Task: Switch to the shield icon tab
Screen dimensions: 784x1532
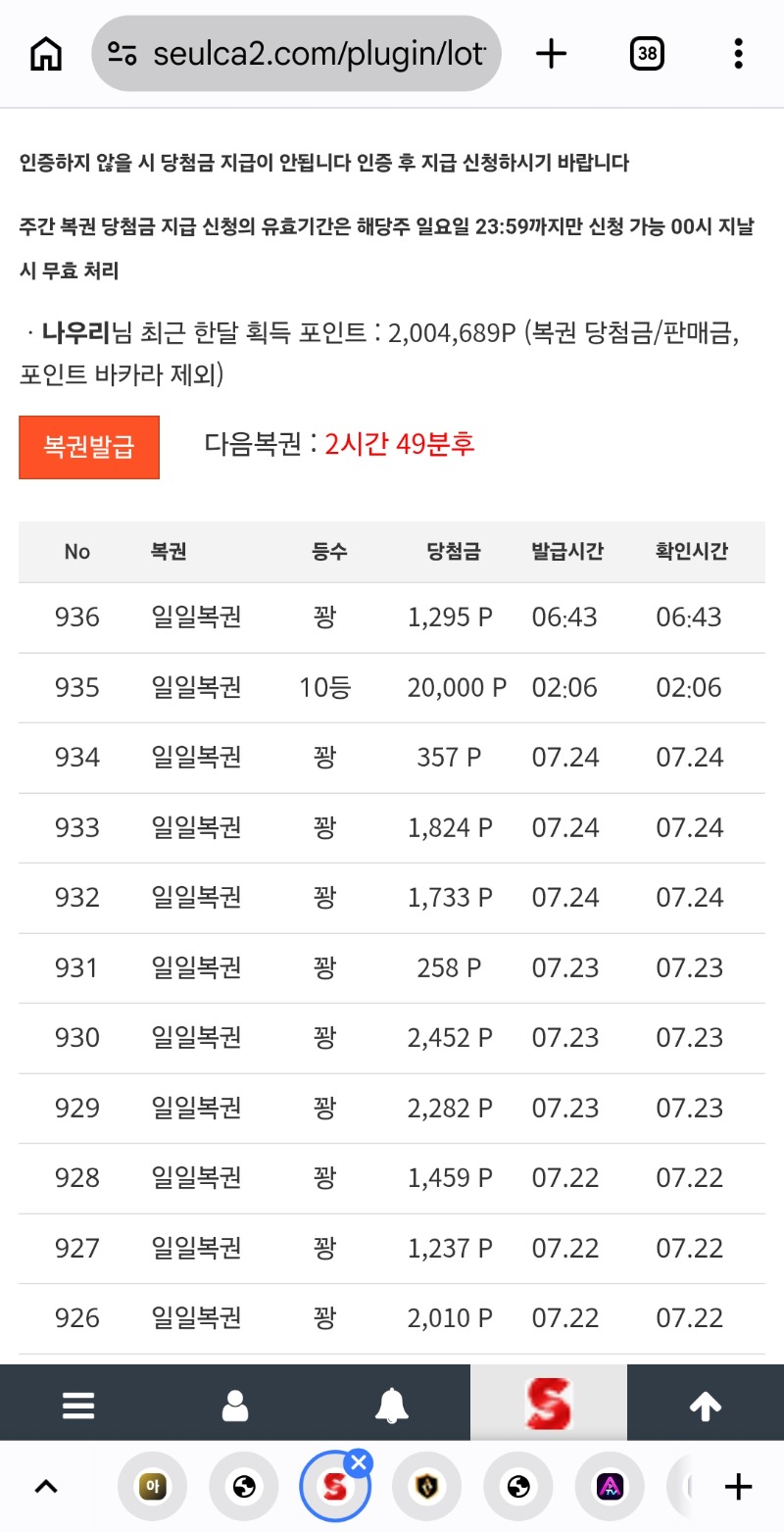Action: click(x=426, y=1487)
